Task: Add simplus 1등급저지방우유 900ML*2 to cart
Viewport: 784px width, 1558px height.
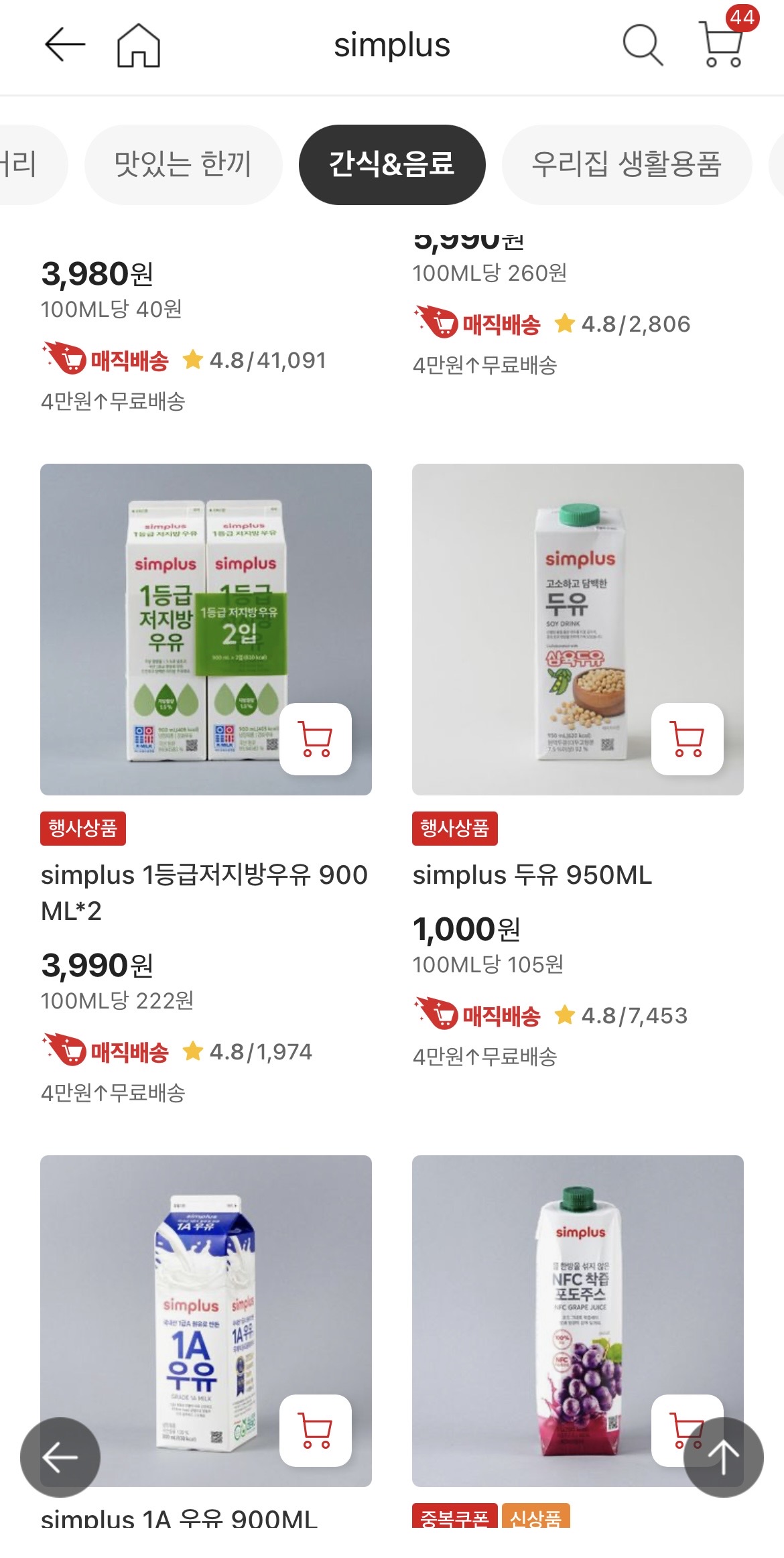Action: tap(316, 739)
